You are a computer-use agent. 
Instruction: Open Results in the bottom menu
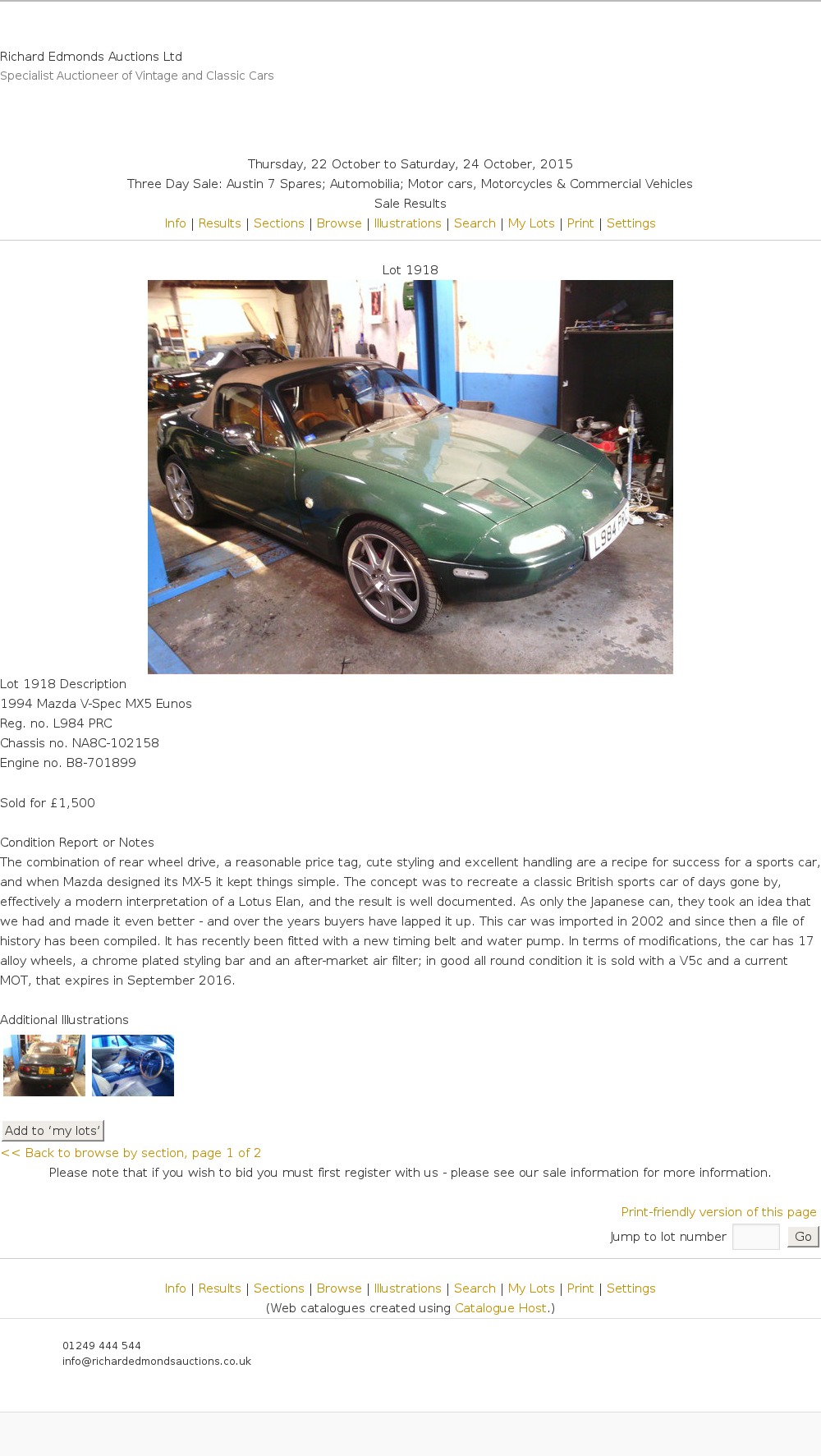pyautogui.click(x=219, y=1288)
